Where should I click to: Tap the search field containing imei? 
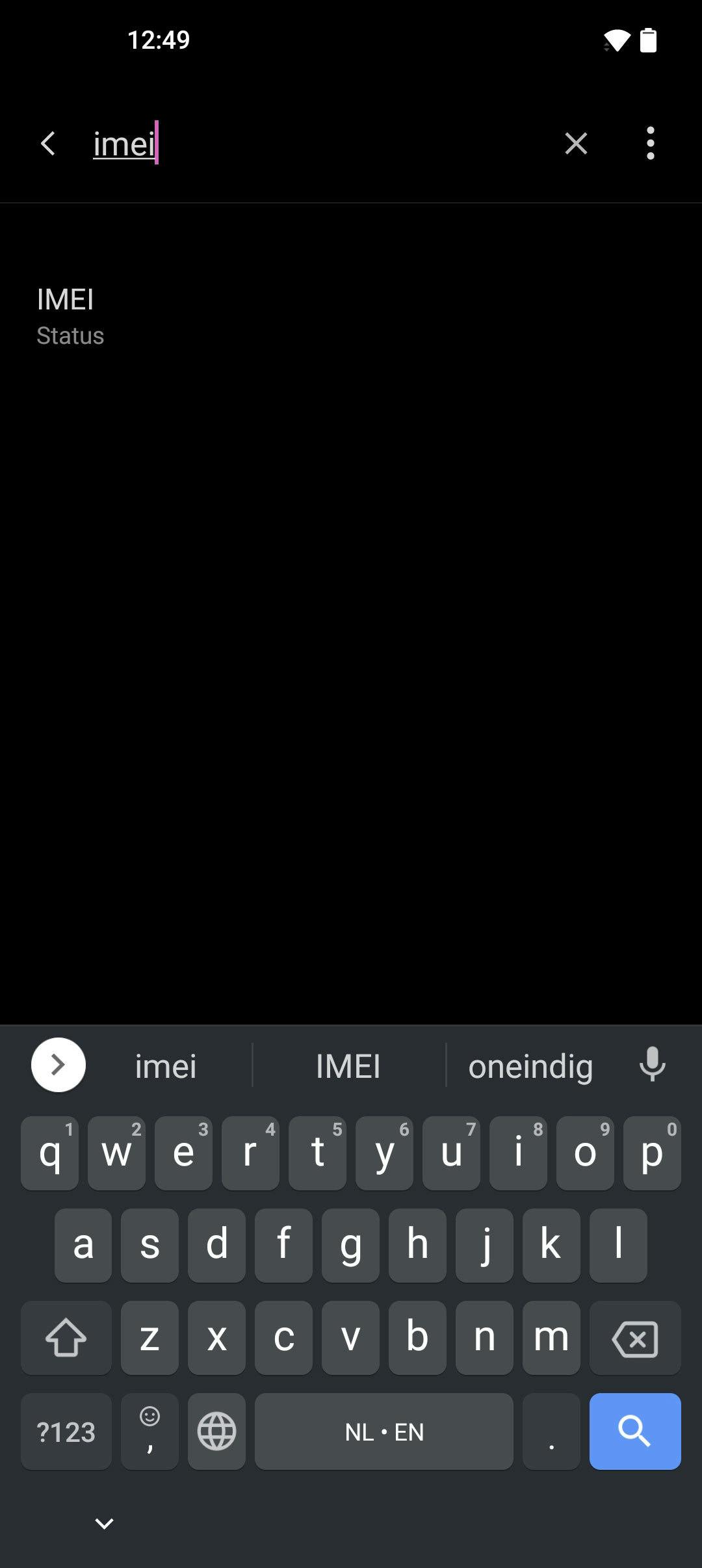[x=312, y=144]
